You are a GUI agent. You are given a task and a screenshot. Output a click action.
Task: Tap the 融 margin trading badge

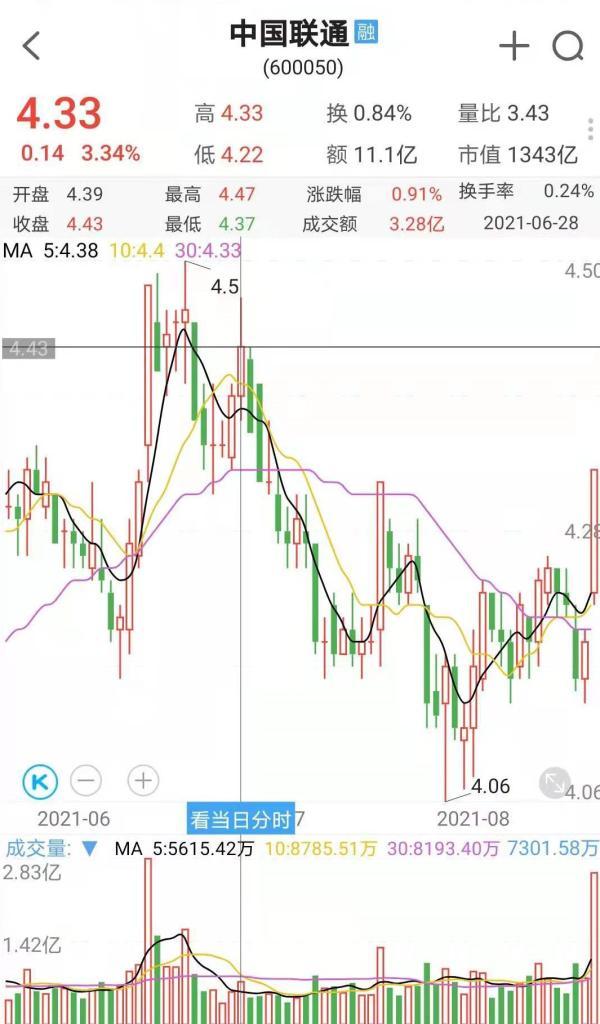click(x=367, y=35)
